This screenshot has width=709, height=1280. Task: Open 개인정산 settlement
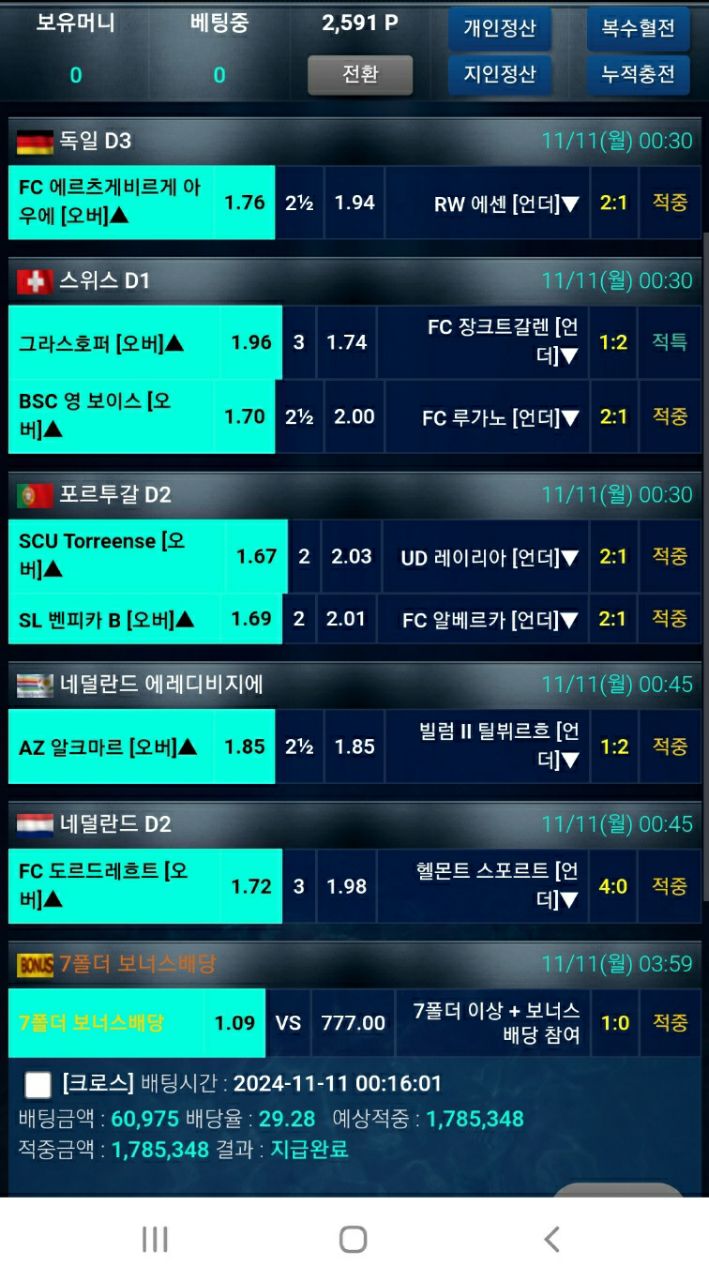click(x=499, y=28)
